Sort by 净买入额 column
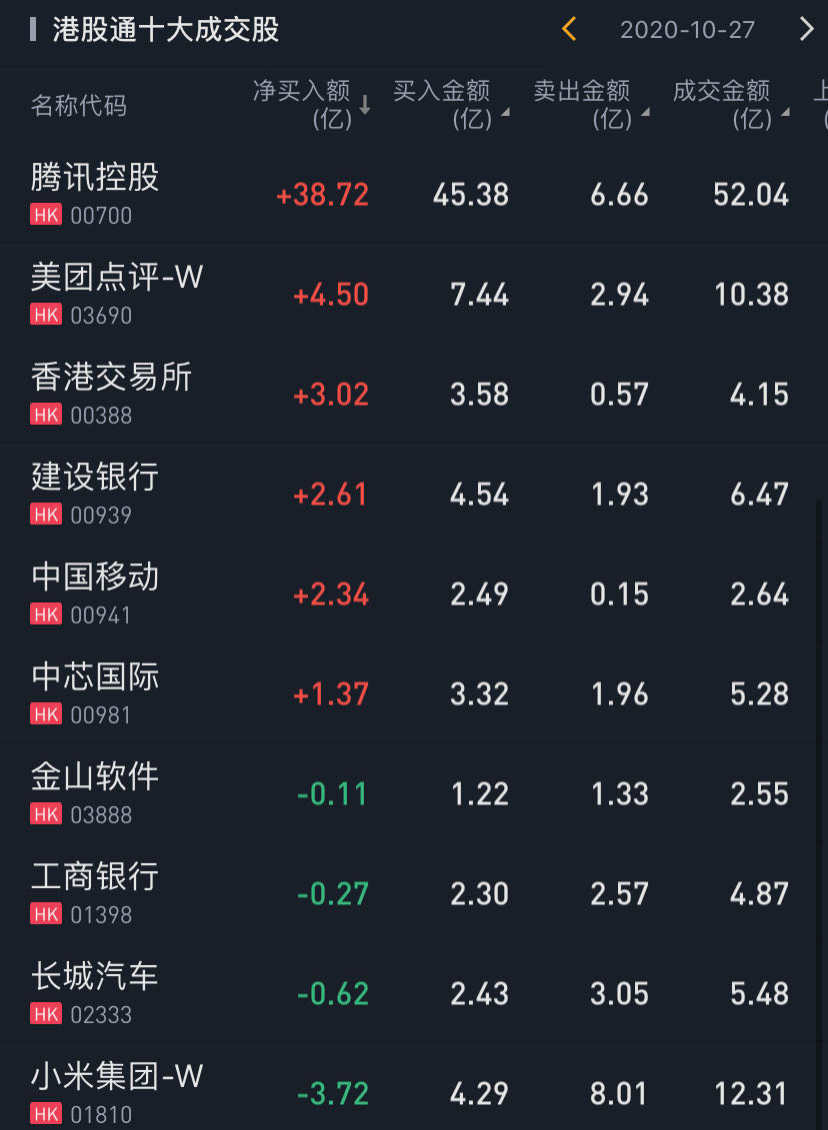Screen dimensions: 828x1130 pyautogui.click(x=311, y=105)
